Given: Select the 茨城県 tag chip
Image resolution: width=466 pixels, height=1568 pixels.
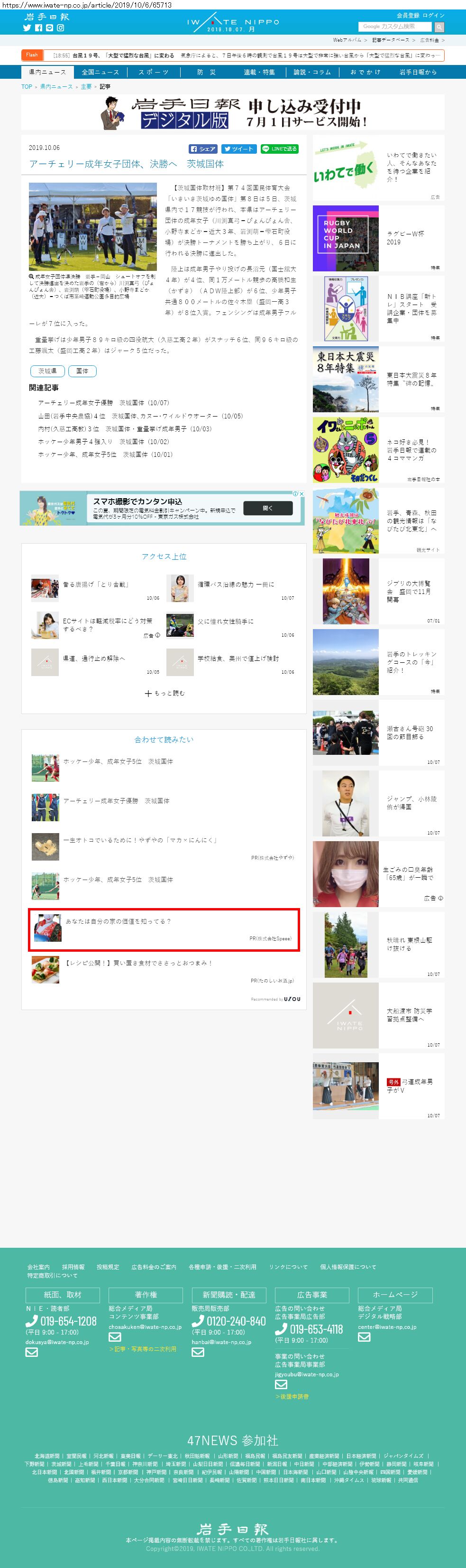Looking at the screenshot, I should pos(47,371).
